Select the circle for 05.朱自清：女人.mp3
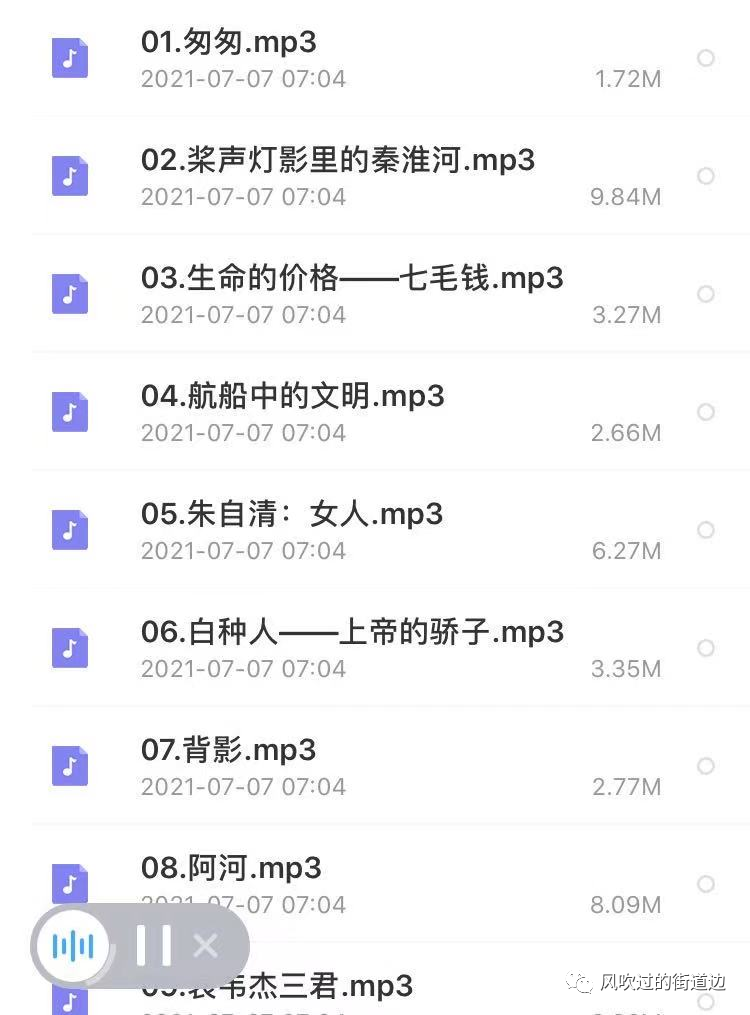The image size is (750, 1015). coord(705,530)
